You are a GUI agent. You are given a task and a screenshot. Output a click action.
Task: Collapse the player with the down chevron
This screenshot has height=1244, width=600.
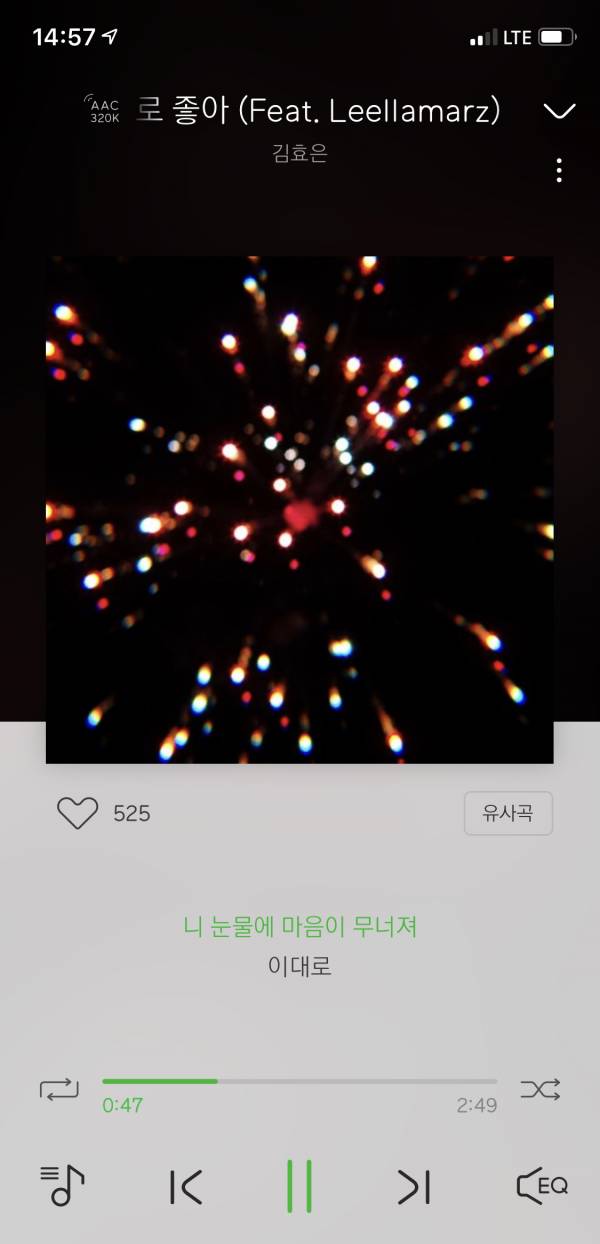click(559, 111)
